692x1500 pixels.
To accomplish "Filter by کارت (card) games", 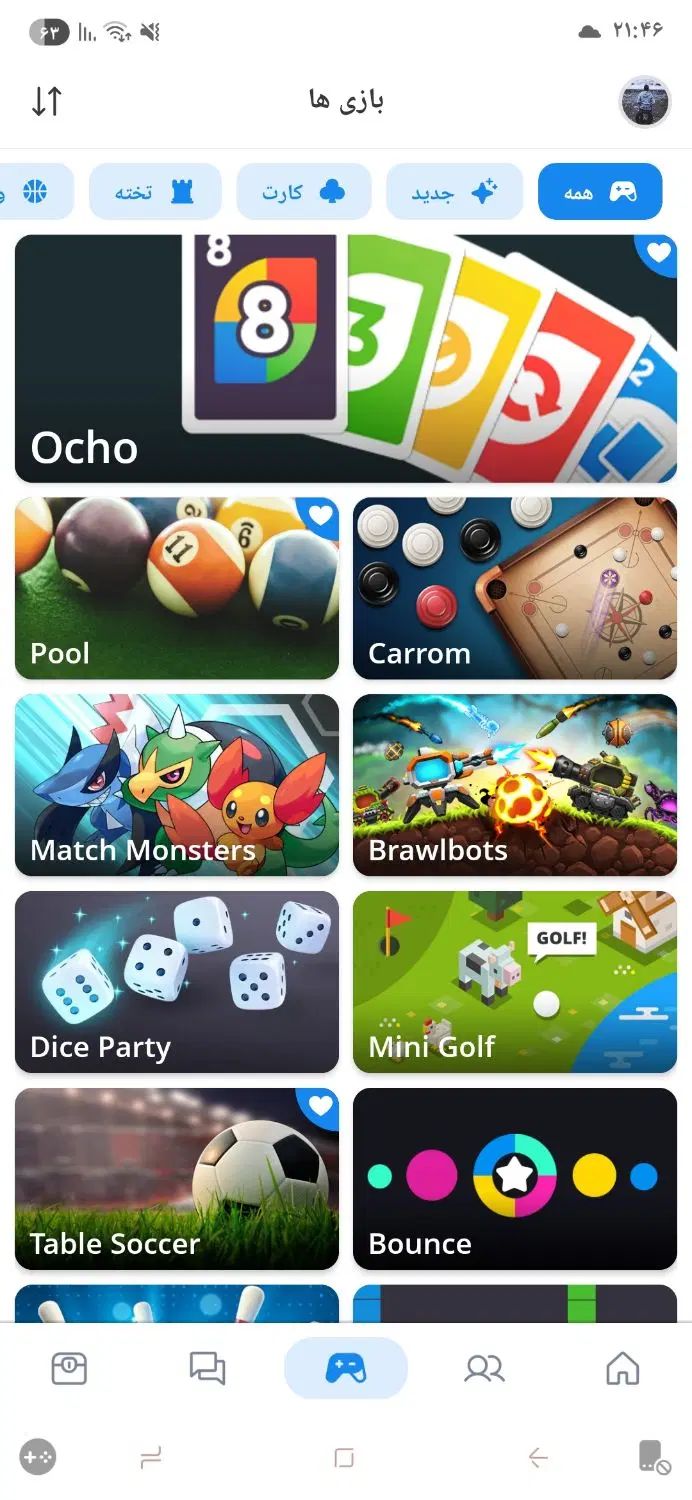I will (x=304, y=192).
